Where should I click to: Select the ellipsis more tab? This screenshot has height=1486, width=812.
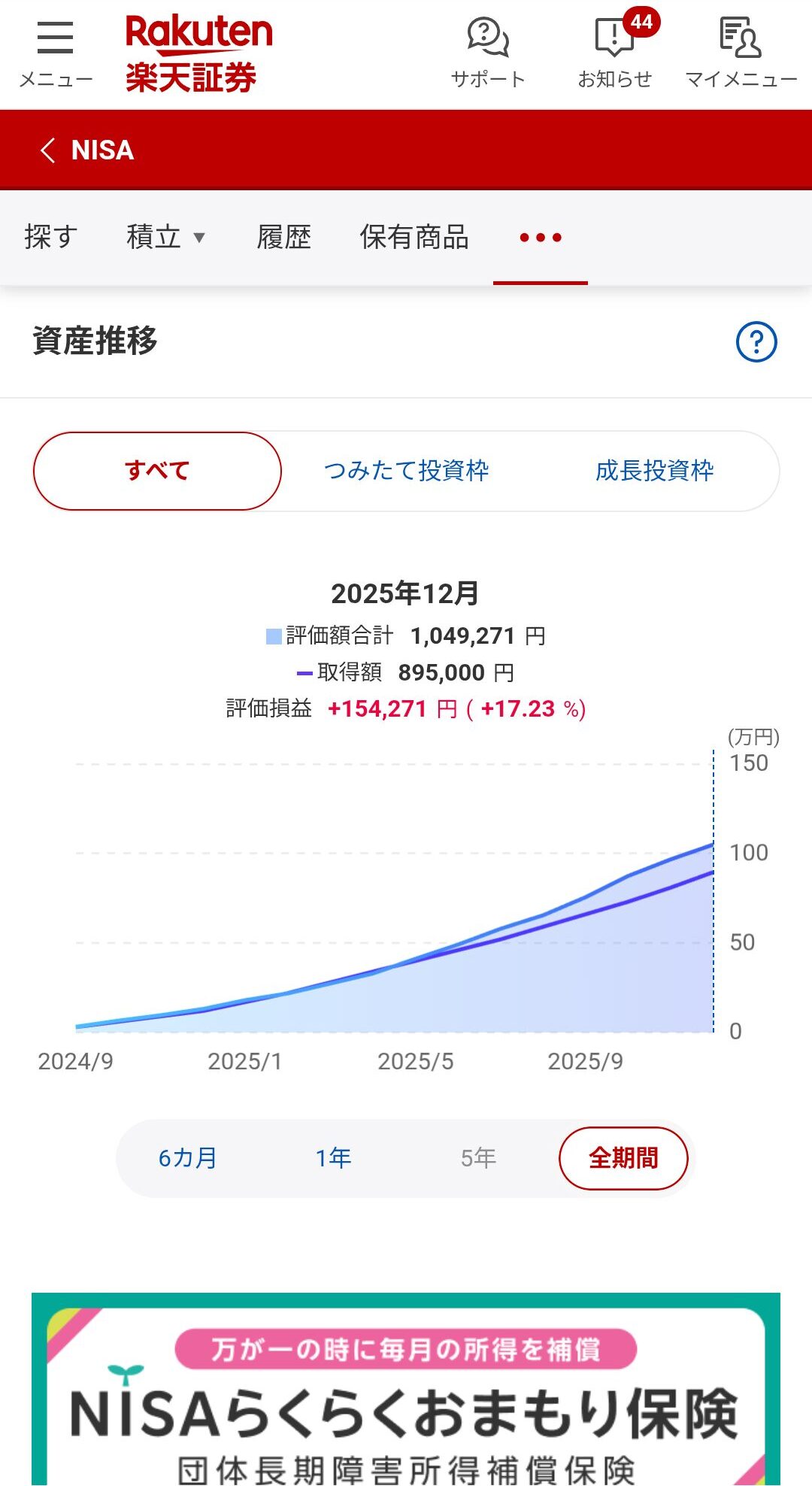coord(540,237)
